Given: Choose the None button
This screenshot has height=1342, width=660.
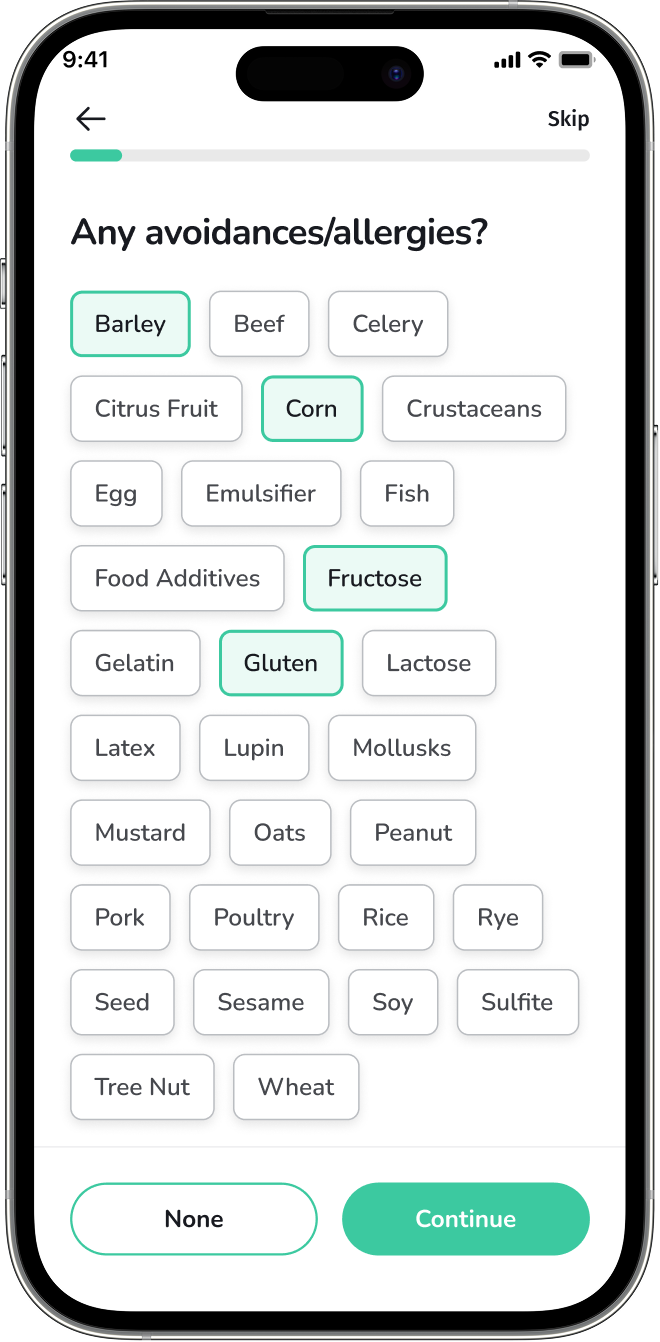Looking at the screenshot, I should point(194,1219).
